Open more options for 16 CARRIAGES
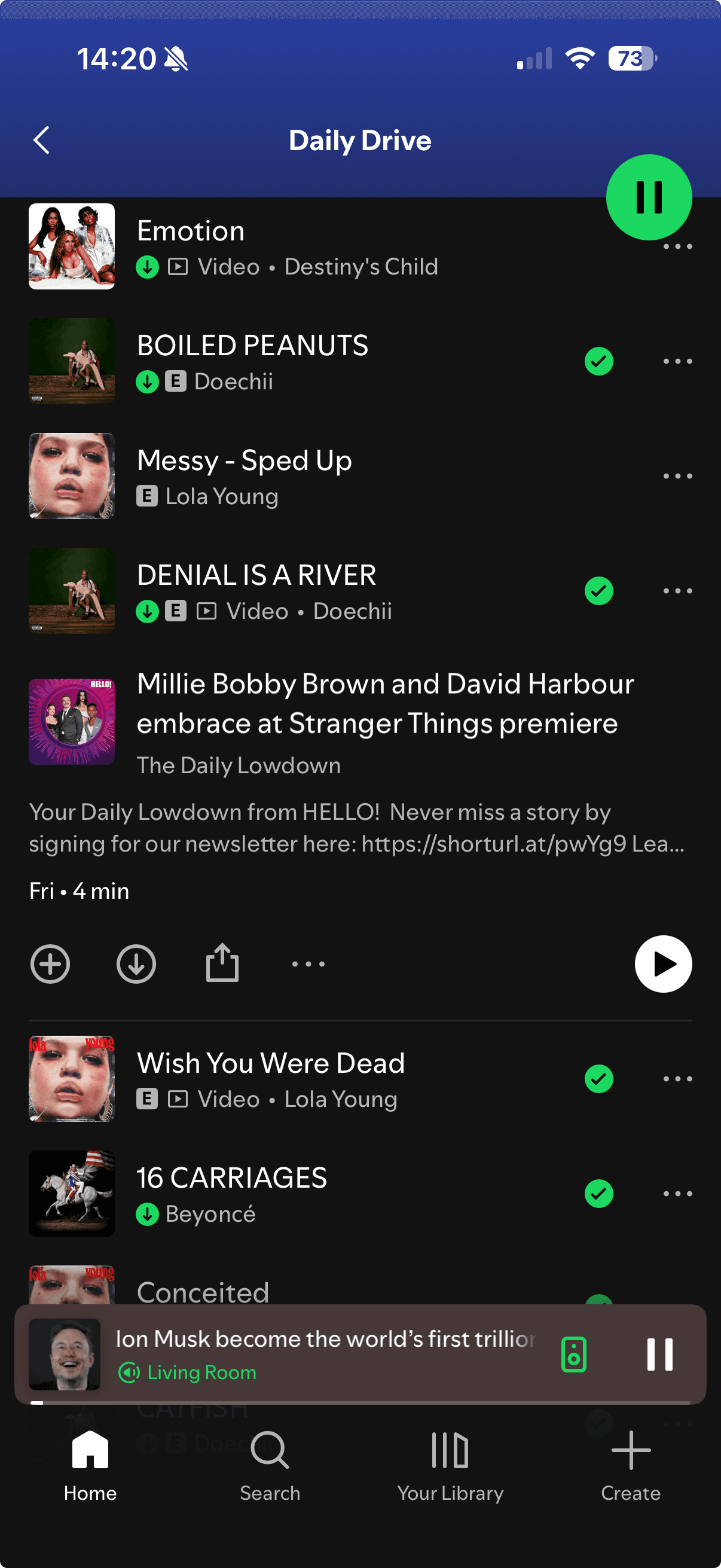721x1568 pixels. [677, 1194]
